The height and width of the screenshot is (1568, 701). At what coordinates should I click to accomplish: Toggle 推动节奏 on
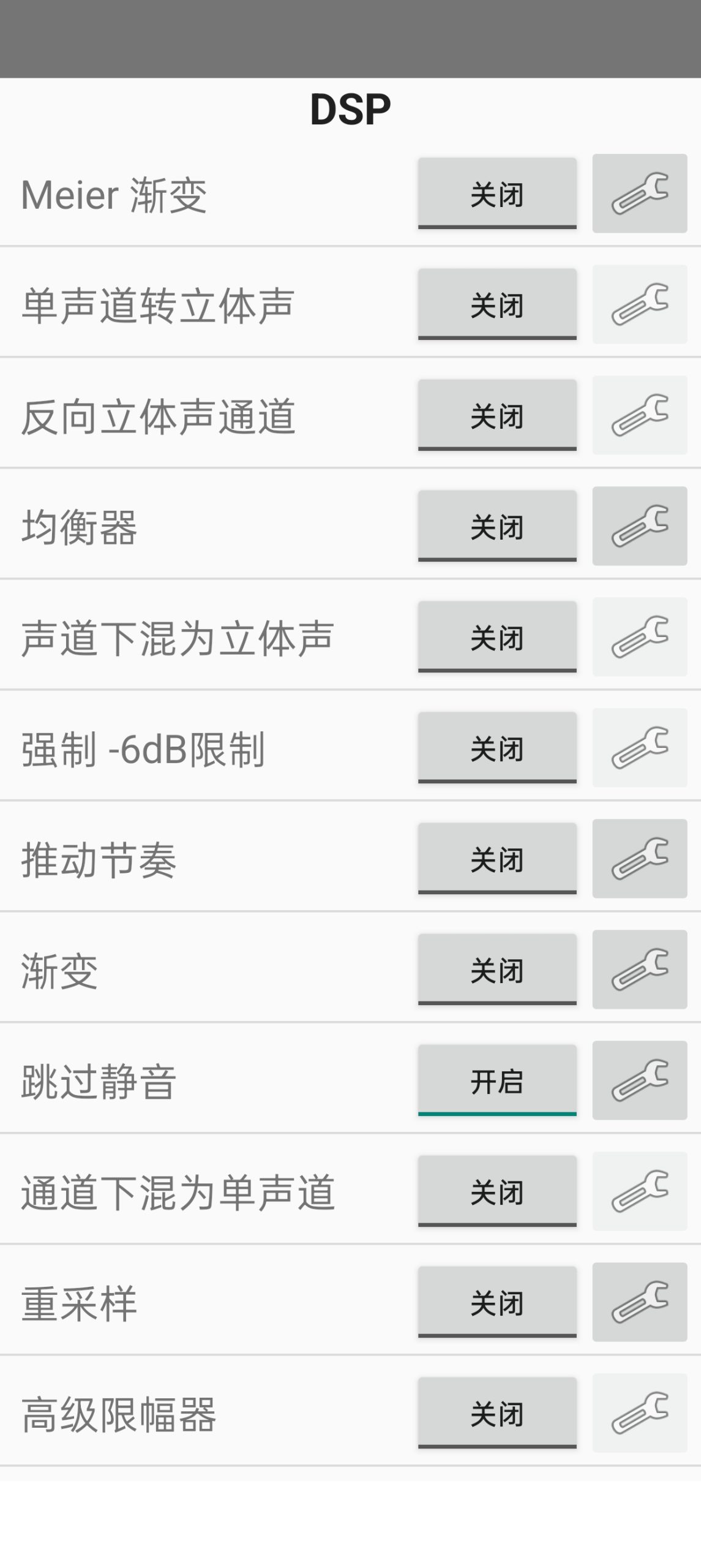click(497, 859)
